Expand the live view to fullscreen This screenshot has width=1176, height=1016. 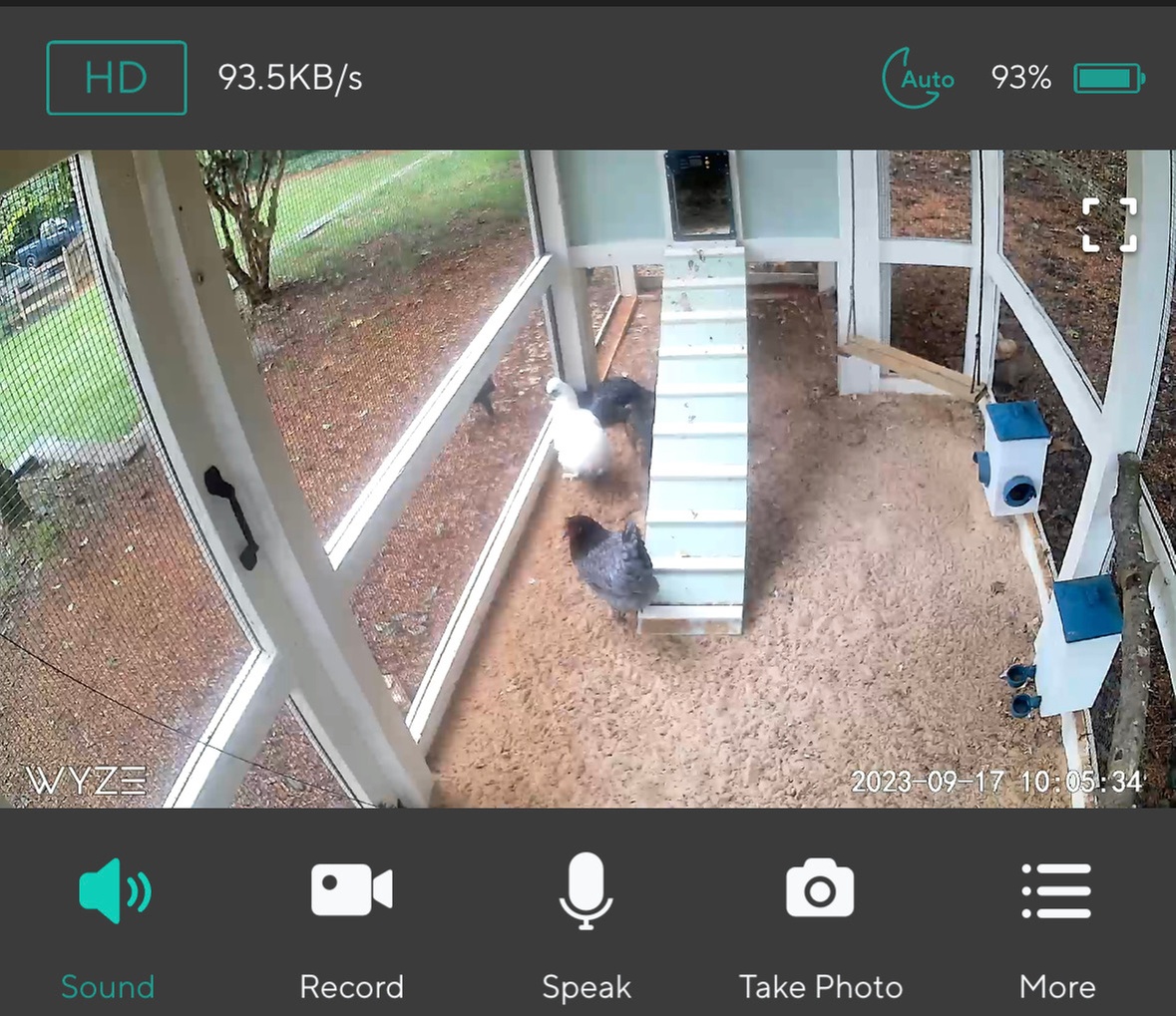[1109, 224]
